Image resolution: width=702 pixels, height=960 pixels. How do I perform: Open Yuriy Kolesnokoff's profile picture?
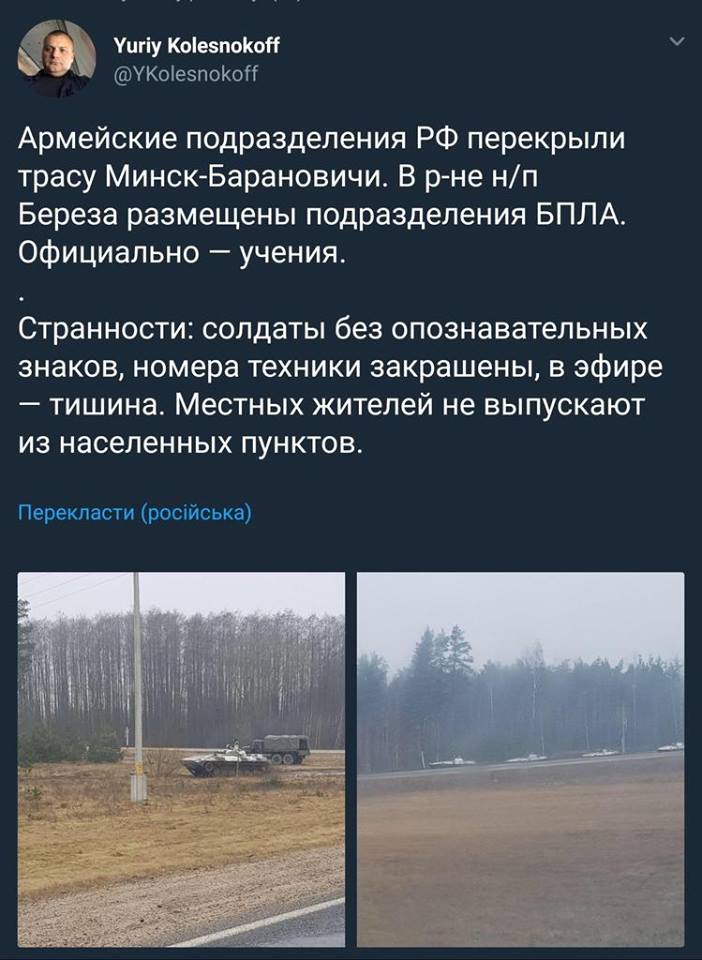click(58, 59)
